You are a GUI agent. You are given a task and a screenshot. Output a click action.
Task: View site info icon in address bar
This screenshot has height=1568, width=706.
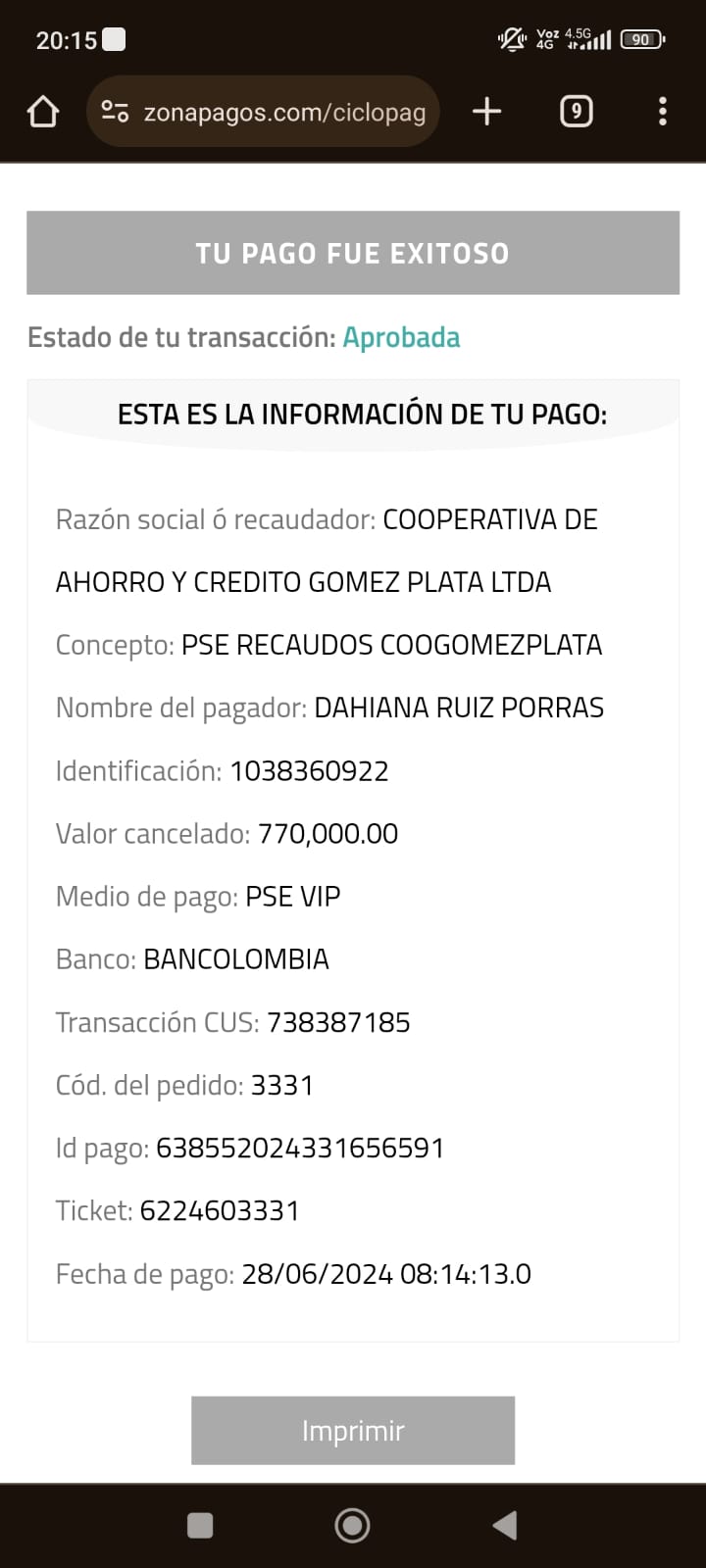[115, 112]
